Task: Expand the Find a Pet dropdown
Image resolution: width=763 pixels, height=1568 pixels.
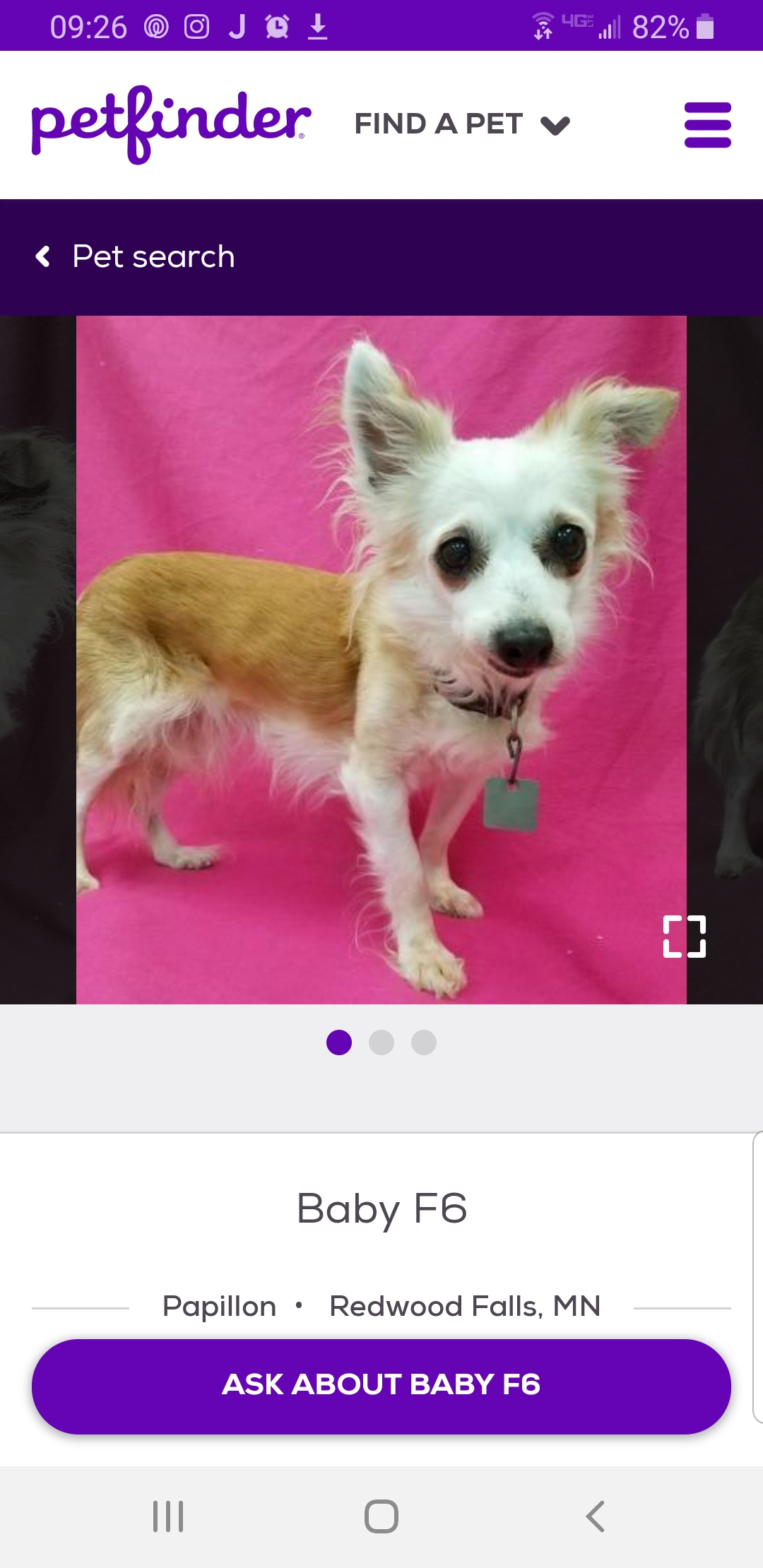Action: (462, 124)
